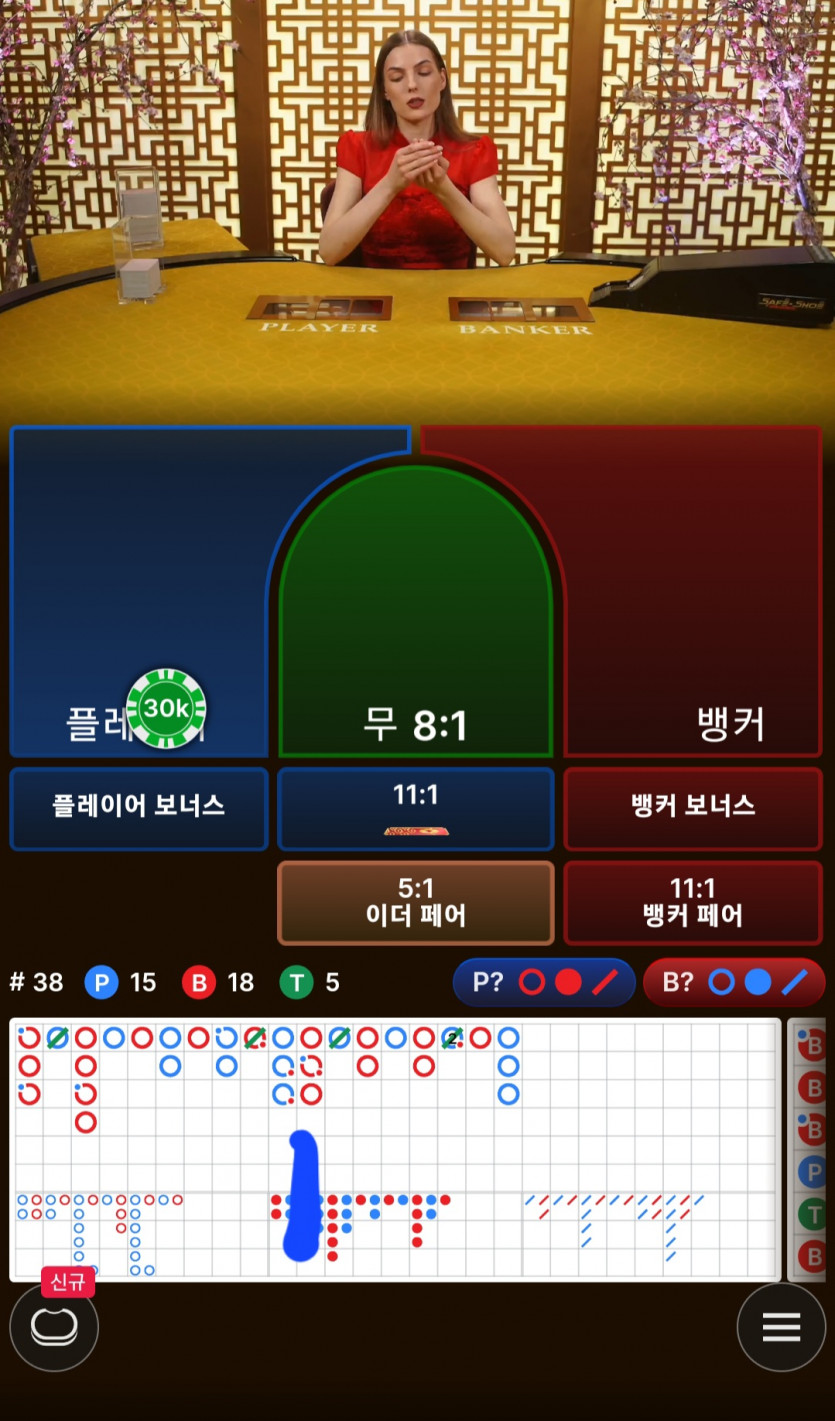Viewport: 835px width, 1421px height.
Task: Bet on 5:1 이더 페어
Action: click(x=415, y=902)
